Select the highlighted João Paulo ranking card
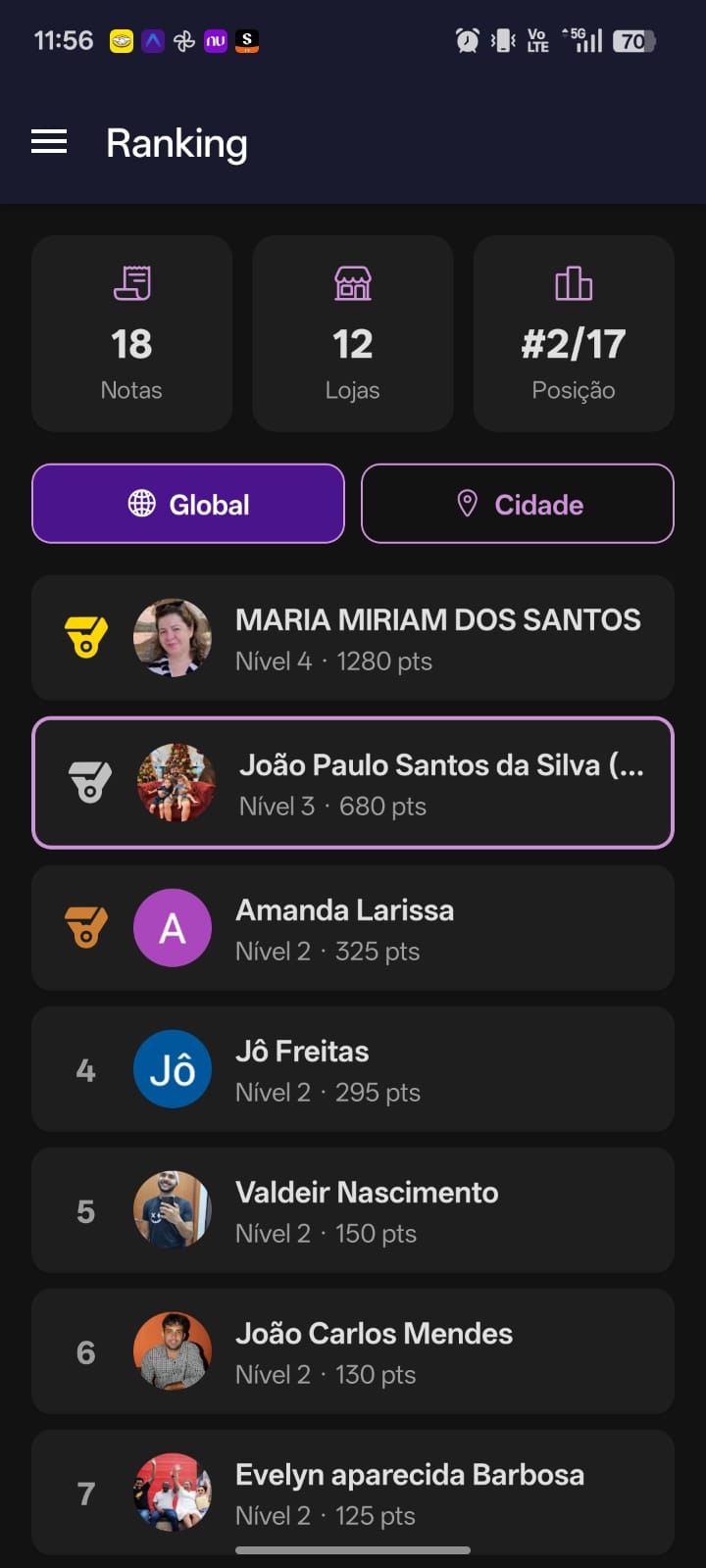Image resolution: width=706 pixels, height=1568 pixels. (353, 783)
